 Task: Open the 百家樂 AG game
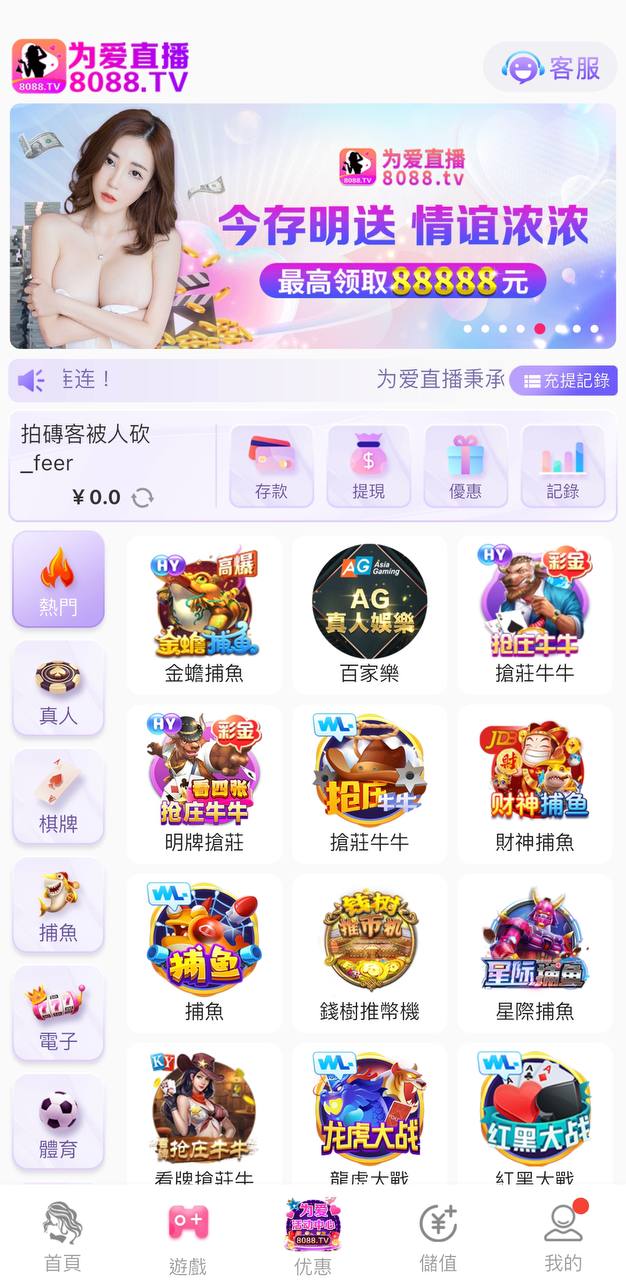(369, 614)
